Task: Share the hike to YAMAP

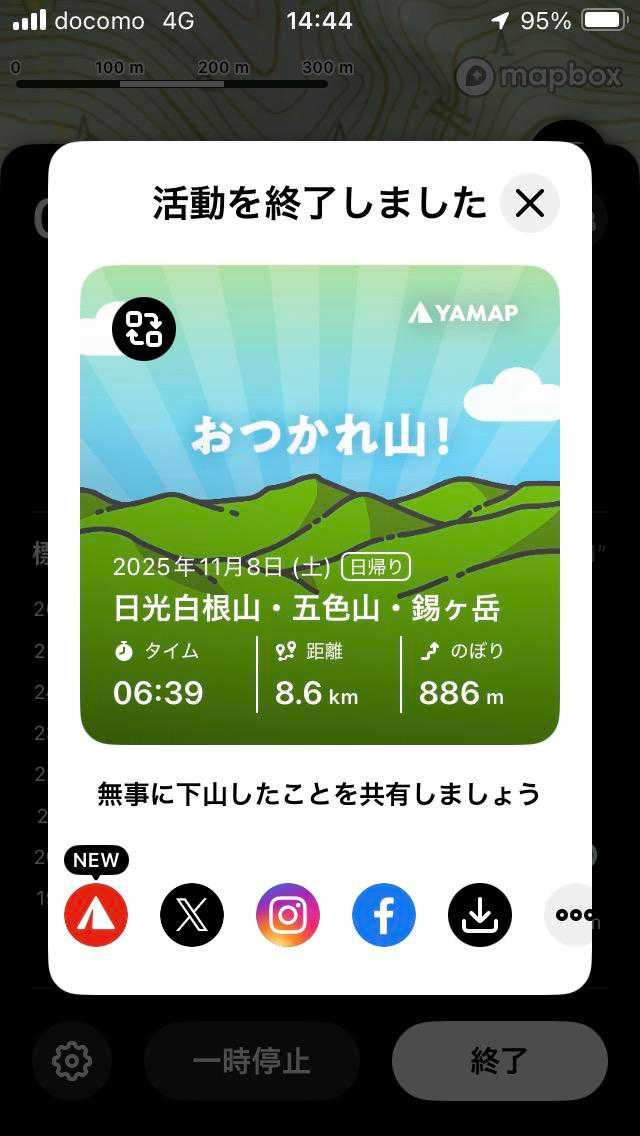Action: pos(96,915)
